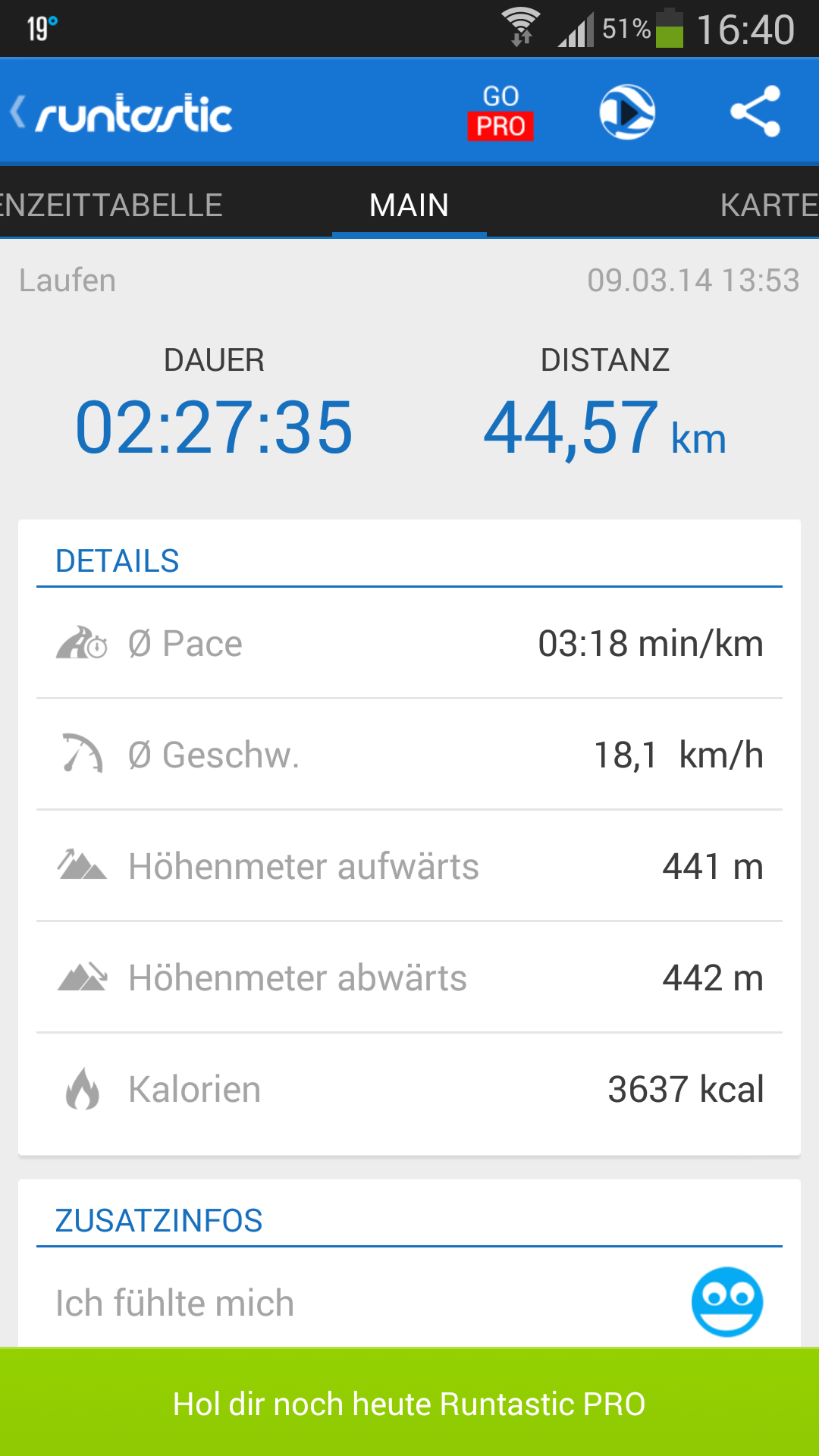This screenshot has width=819, height=1456.
Task: Open the GO PRO upgrade offer
Action: (500, 112)
